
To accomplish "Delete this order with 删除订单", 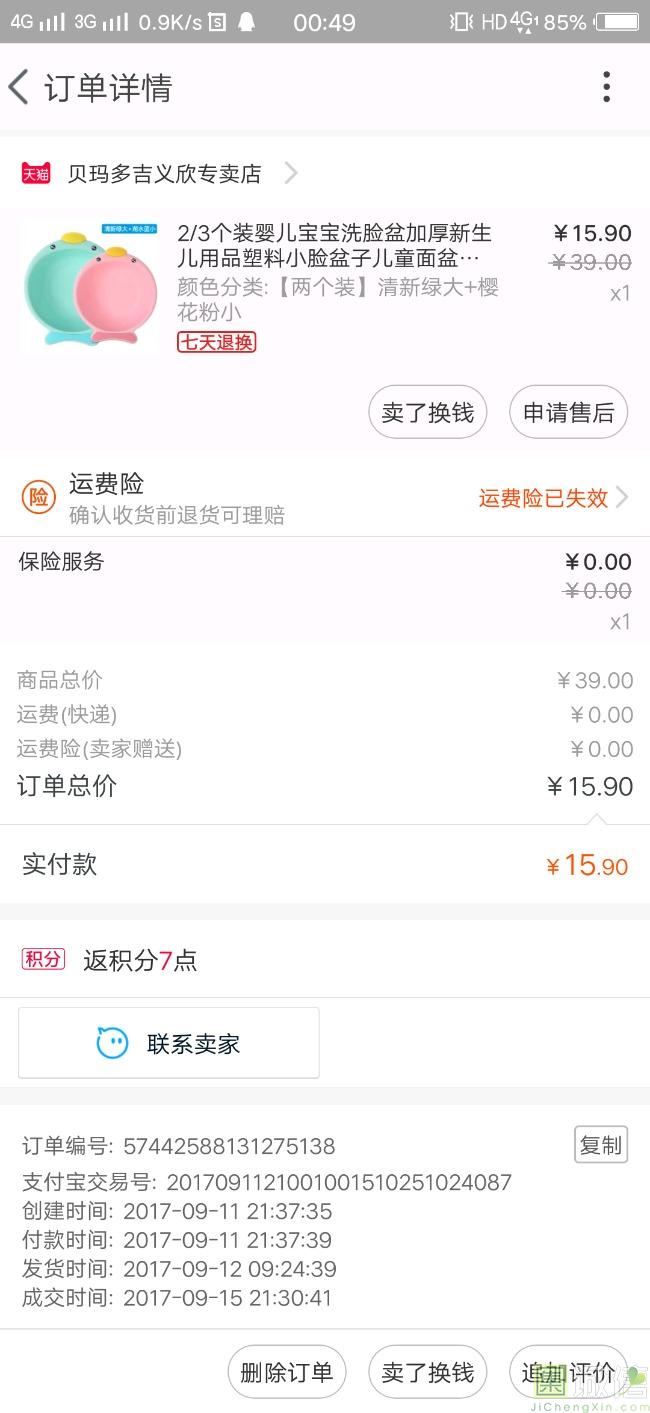I will [287, 1372].
